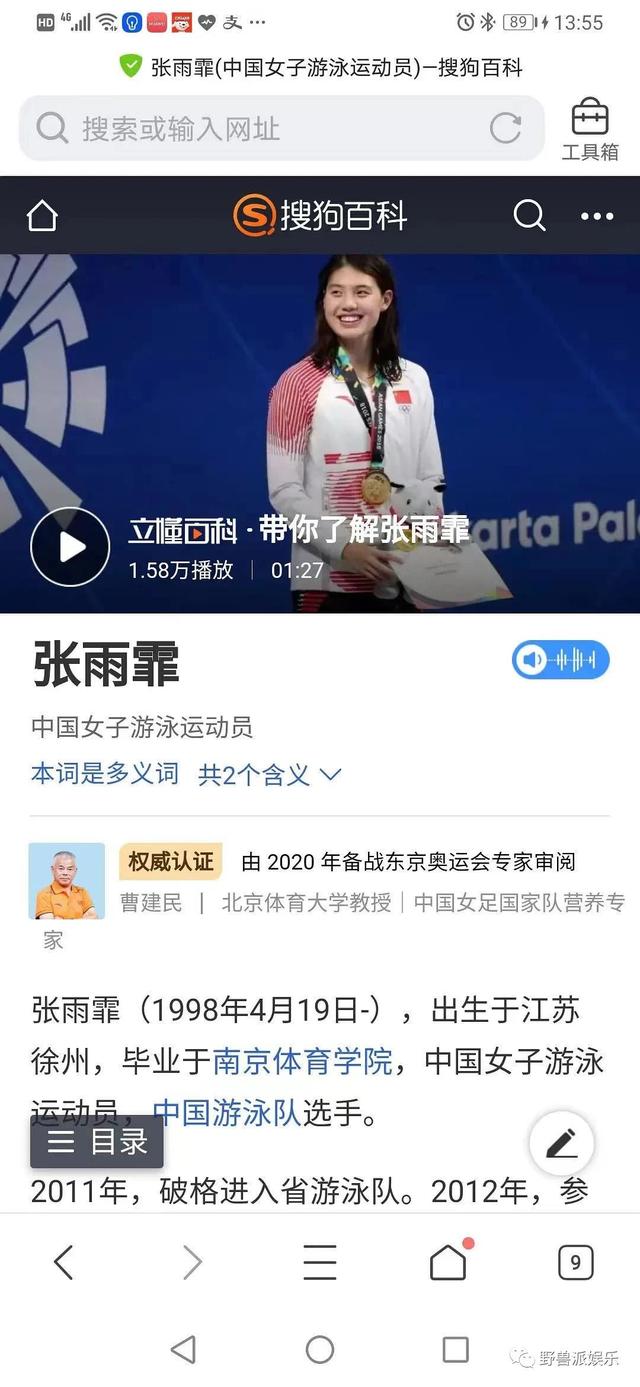640x1387 pixels.
Task: Play the 立懂百科 intro video
Action: (70, 547)
